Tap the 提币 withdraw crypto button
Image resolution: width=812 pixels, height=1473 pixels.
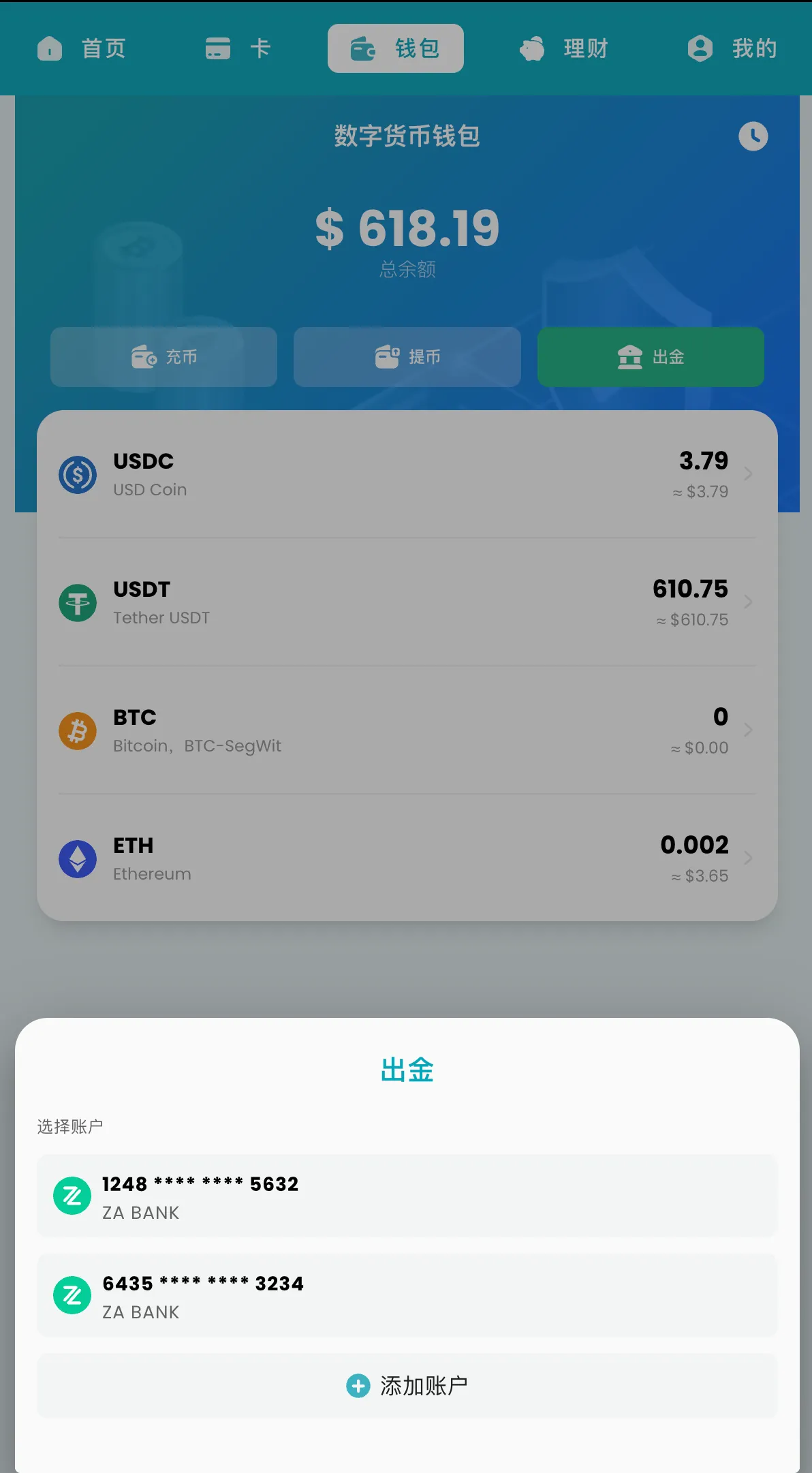click(407, 357)
